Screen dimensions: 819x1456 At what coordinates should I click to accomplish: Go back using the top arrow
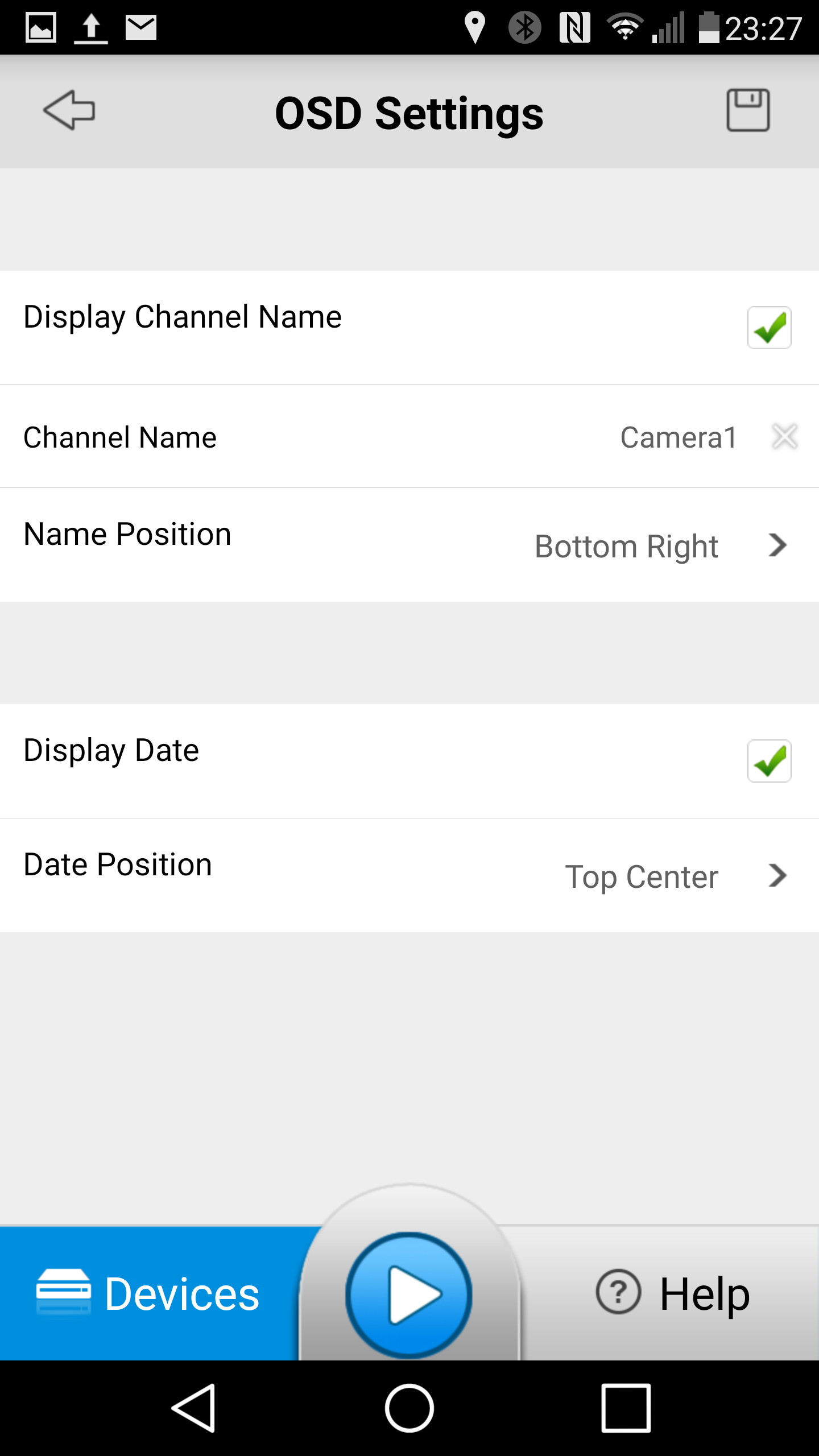tap(69, 110)
